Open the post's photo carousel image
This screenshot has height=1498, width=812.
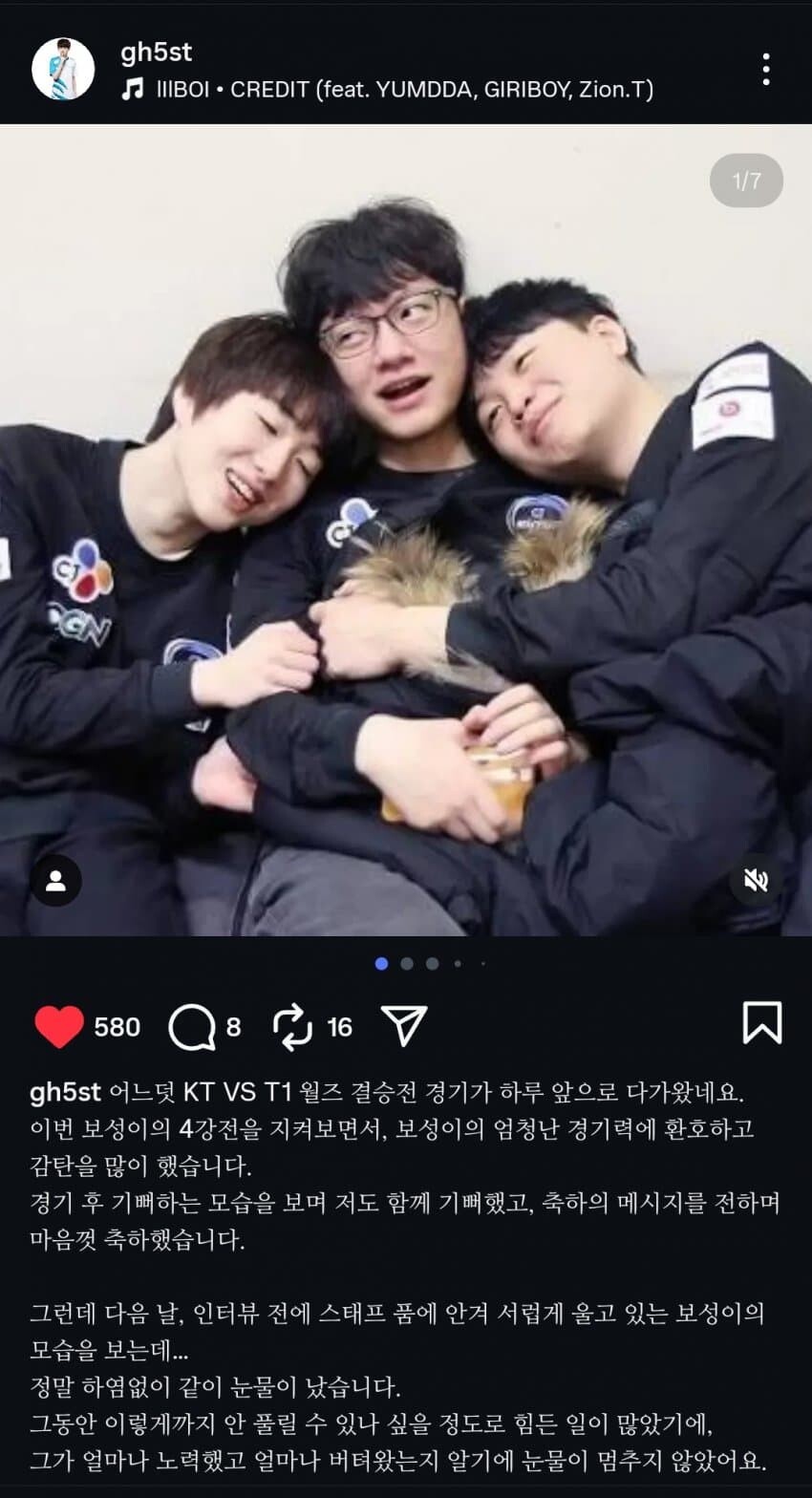tap(406, 530)
